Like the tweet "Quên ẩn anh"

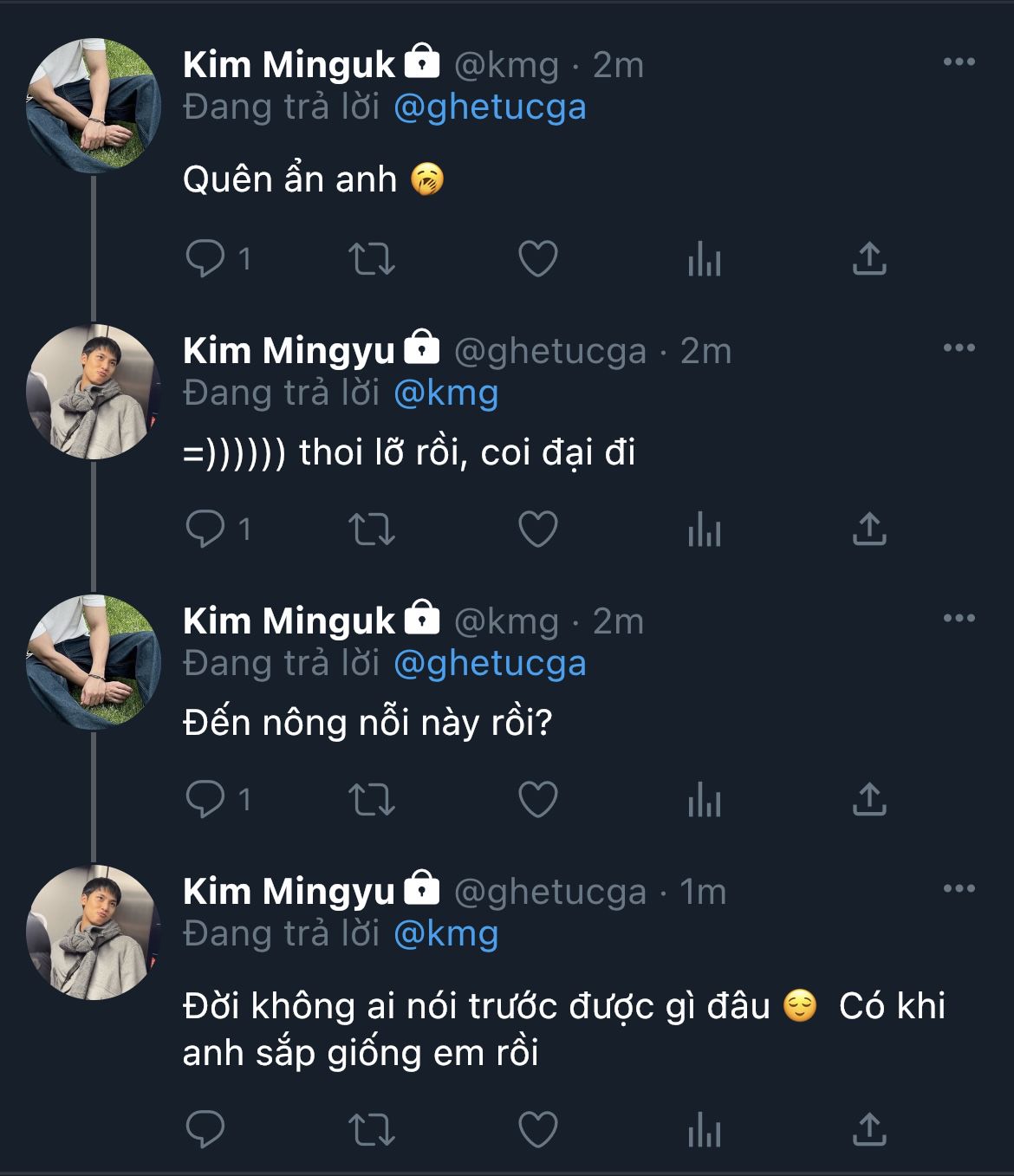pos(537,258)
